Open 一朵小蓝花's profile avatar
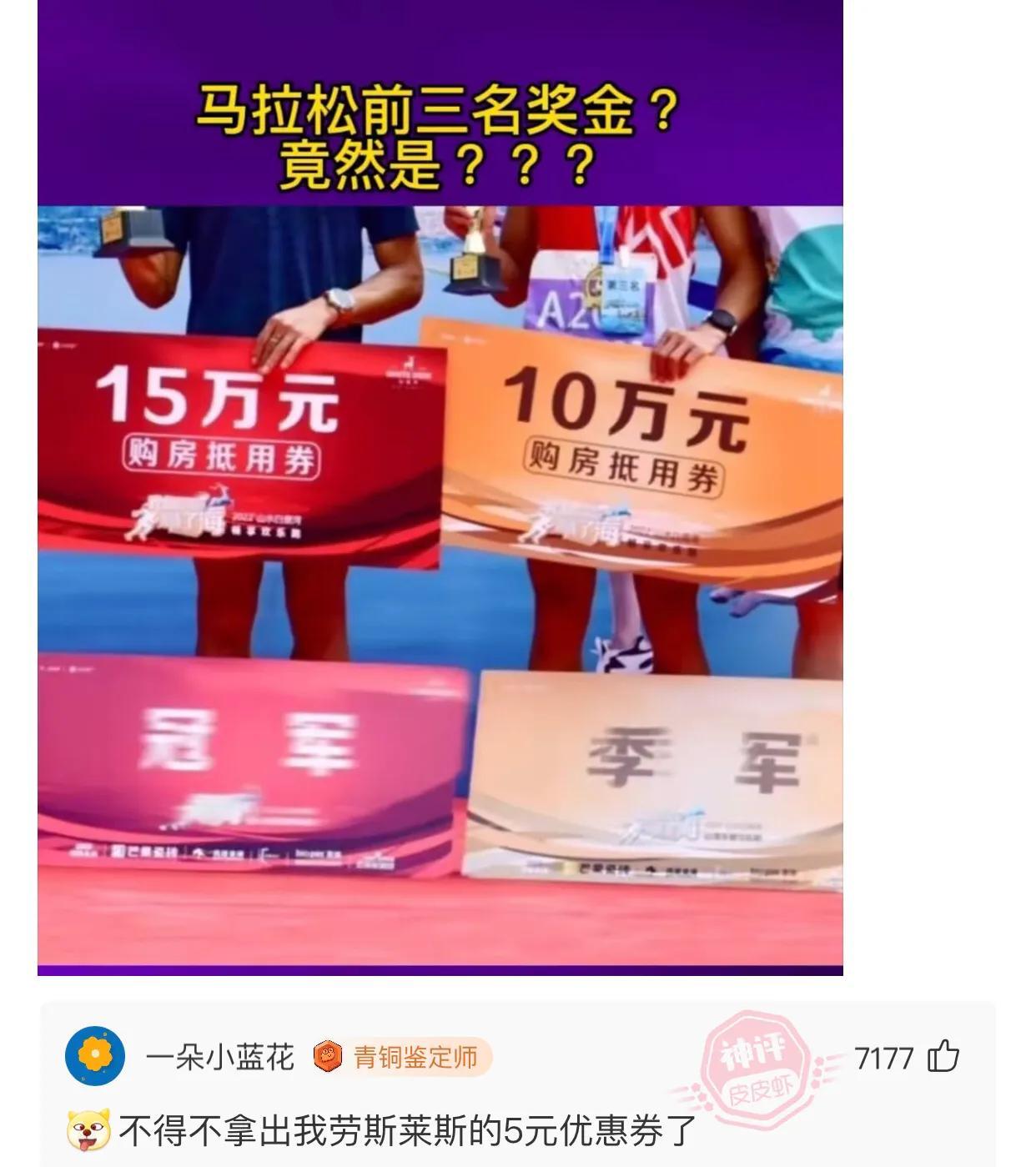The image size is (1036, 1167). (x=95, y=1056)
